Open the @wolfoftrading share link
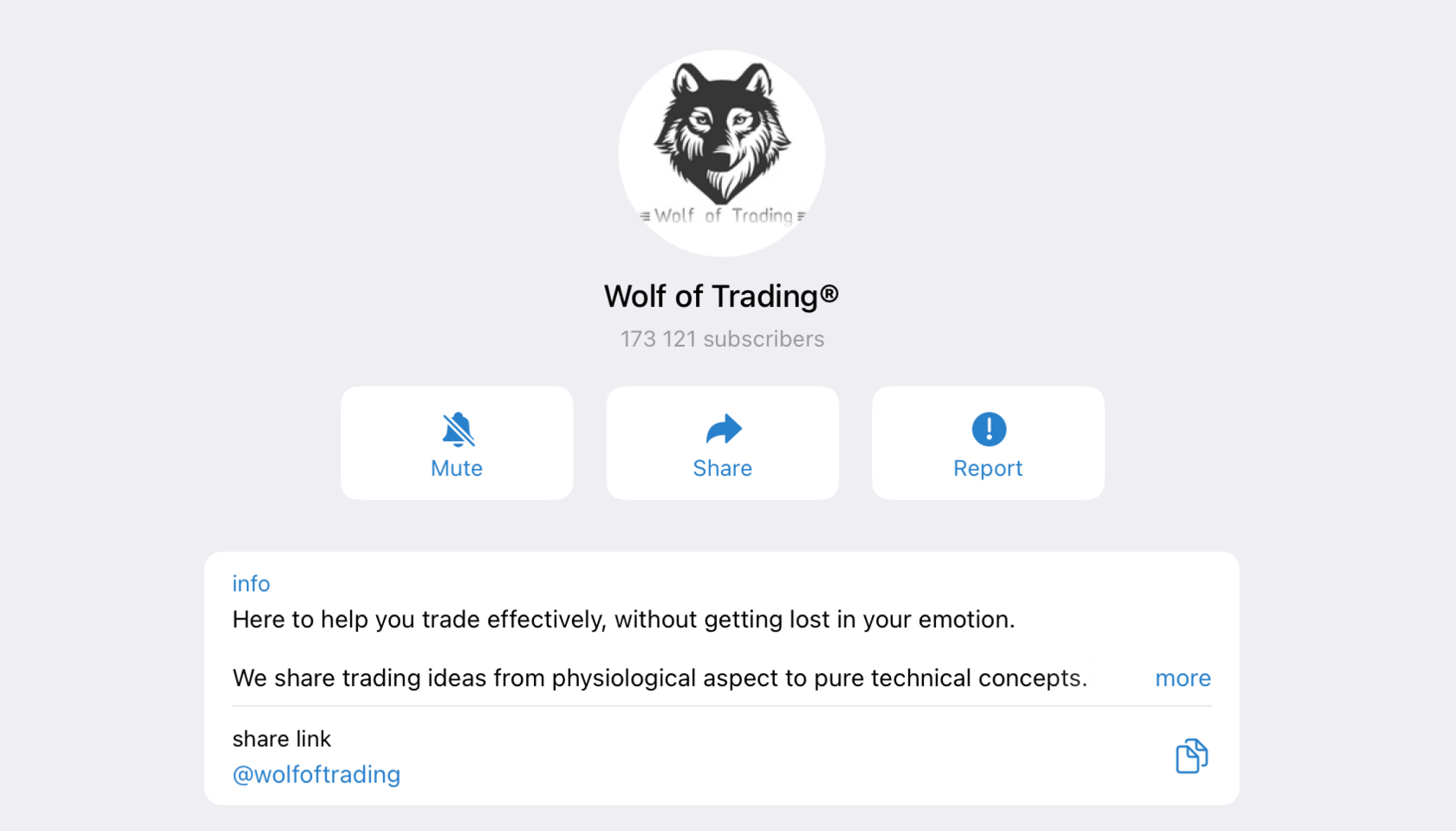This screenshot has width=1456, height=831. pos(316,774)
